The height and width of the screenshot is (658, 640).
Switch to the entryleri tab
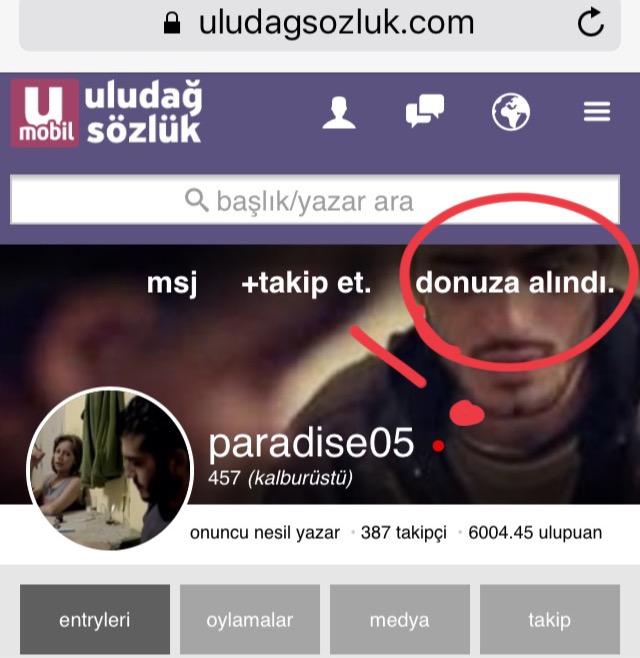tap(95, 620)
